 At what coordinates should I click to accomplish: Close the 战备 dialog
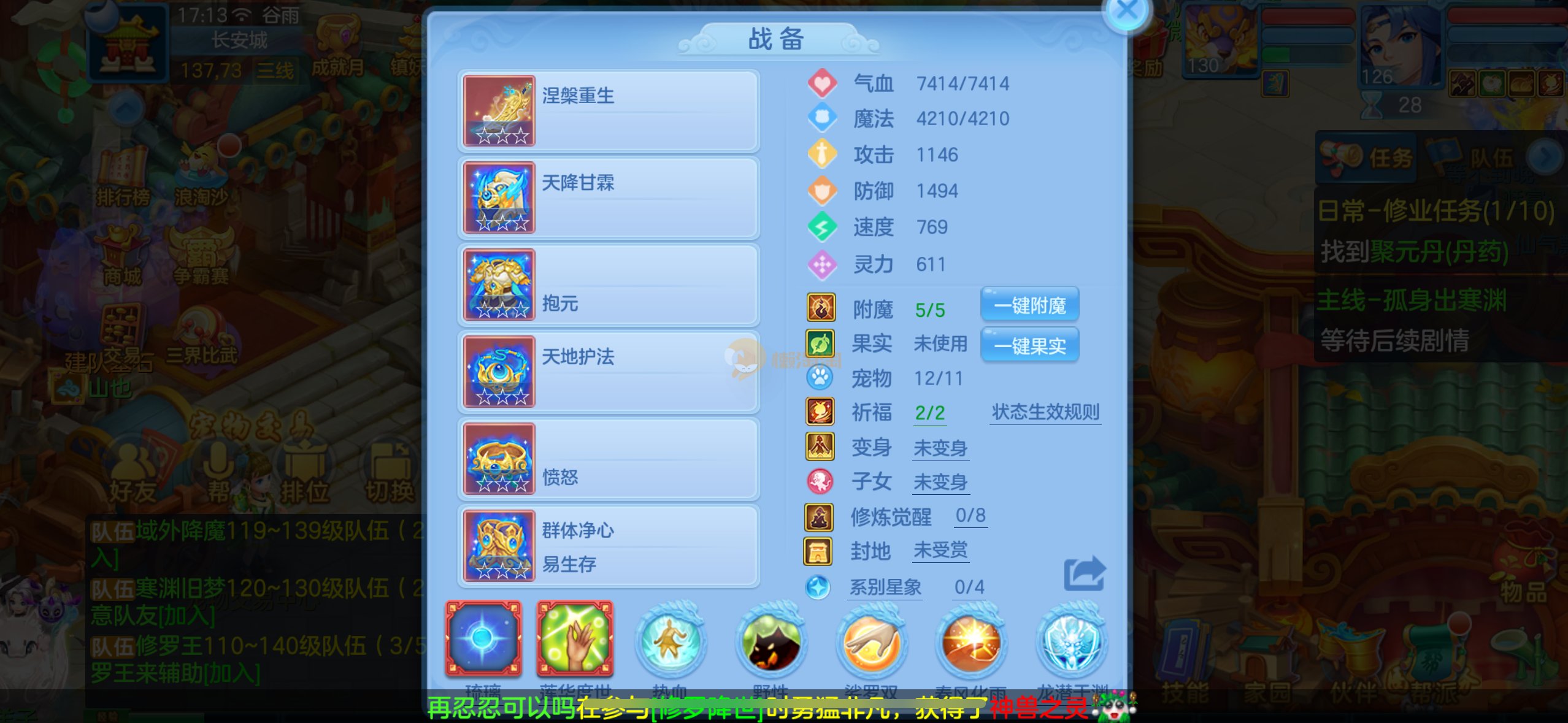coord(1126,11)
